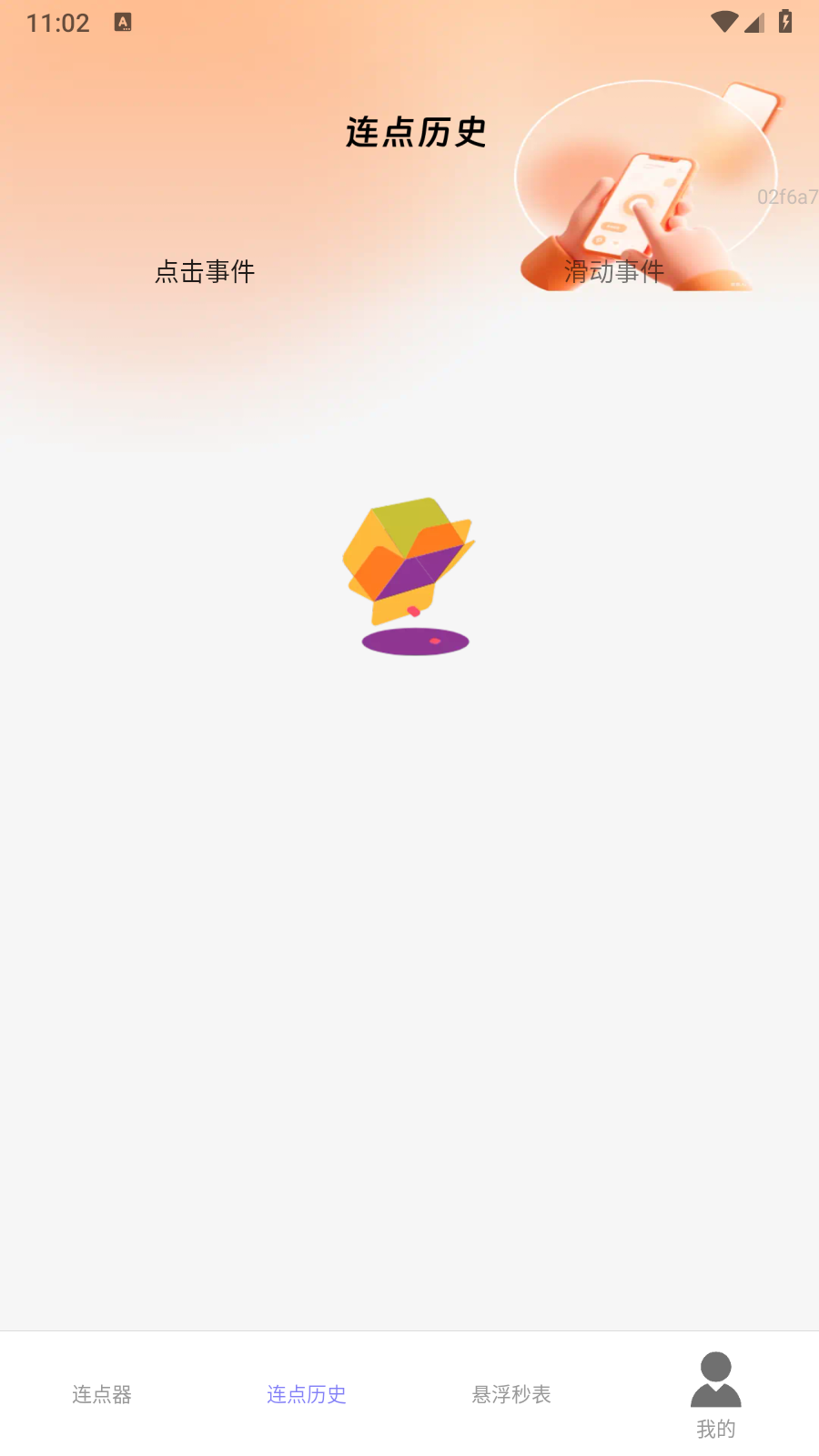The image size is (819, 1456).
Task: Open the 我的 profile tab
Action: 716,1396
